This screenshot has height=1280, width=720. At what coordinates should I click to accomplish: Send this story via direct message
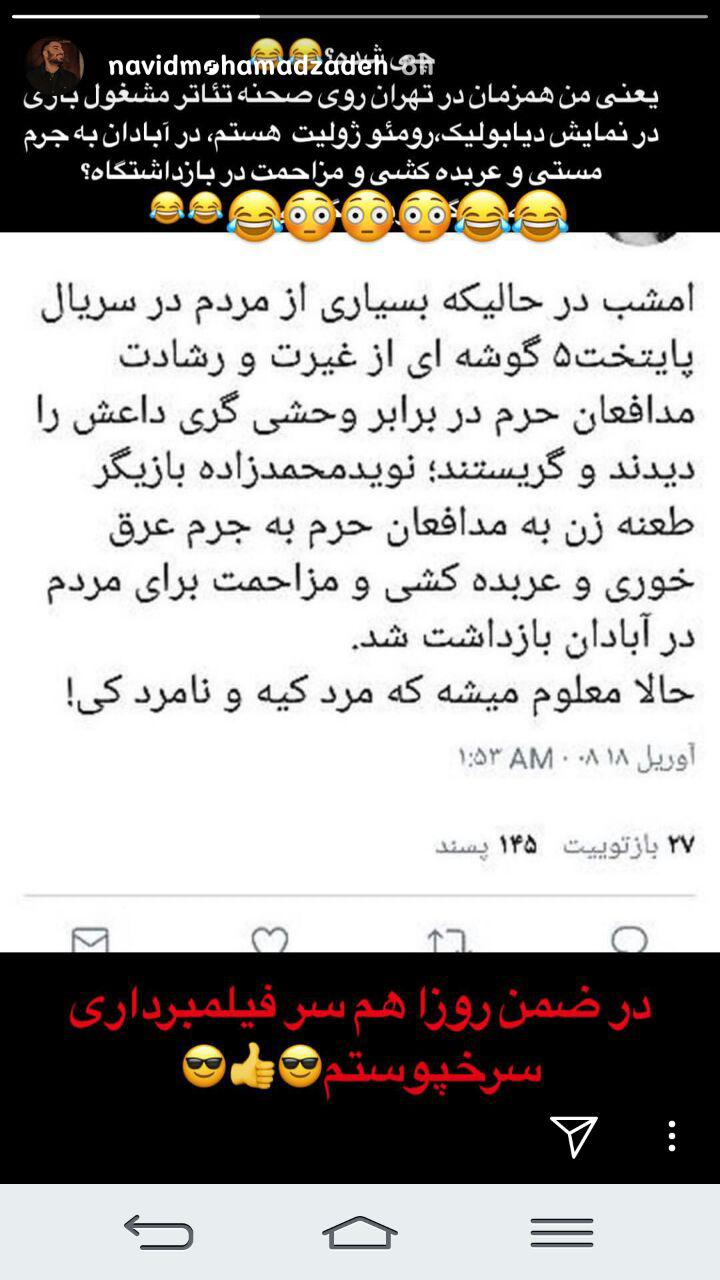[574, 1135]
